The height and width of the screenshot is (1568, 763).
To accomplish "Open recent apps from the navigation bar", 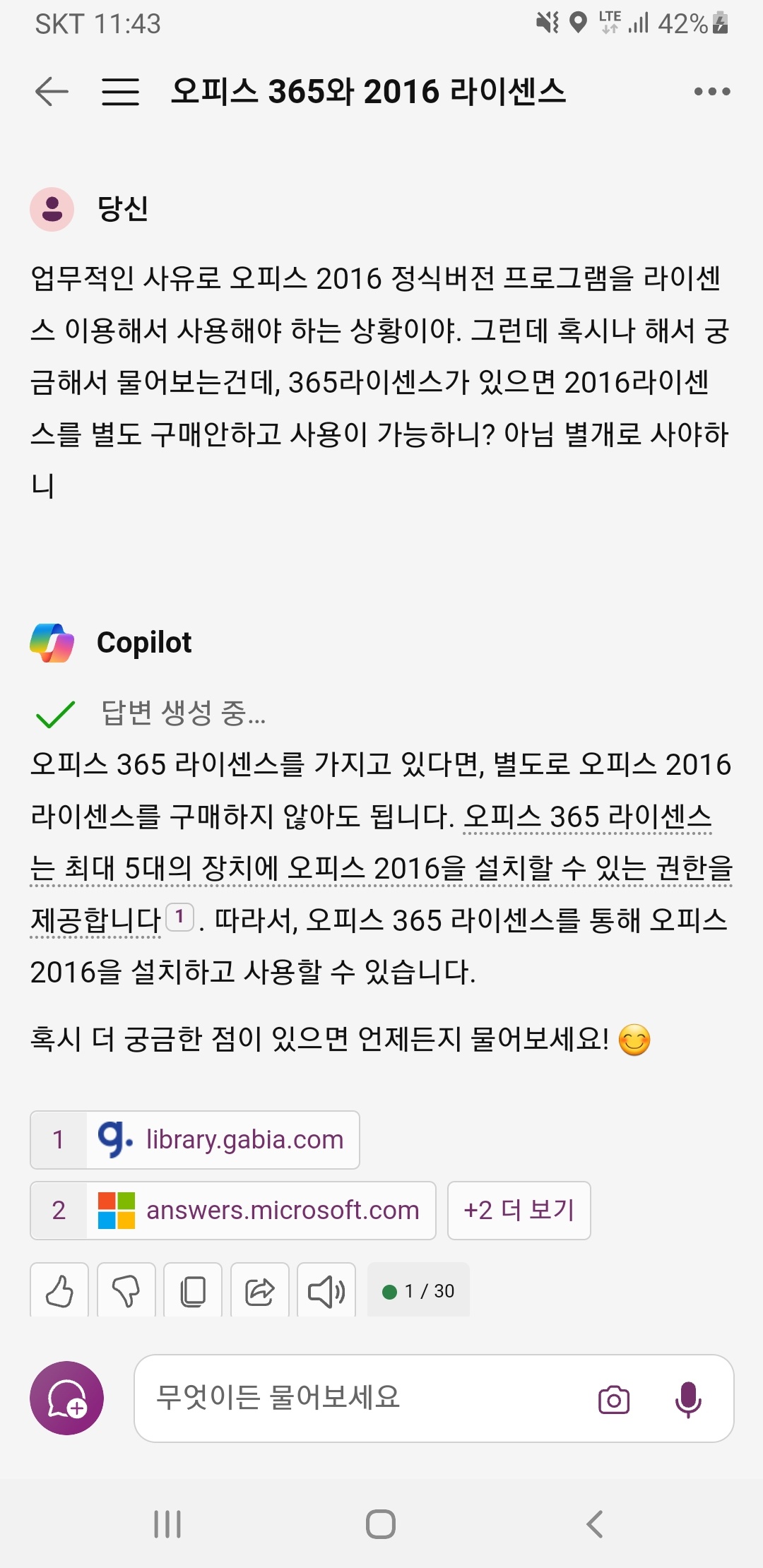I will pos(167,1524).
